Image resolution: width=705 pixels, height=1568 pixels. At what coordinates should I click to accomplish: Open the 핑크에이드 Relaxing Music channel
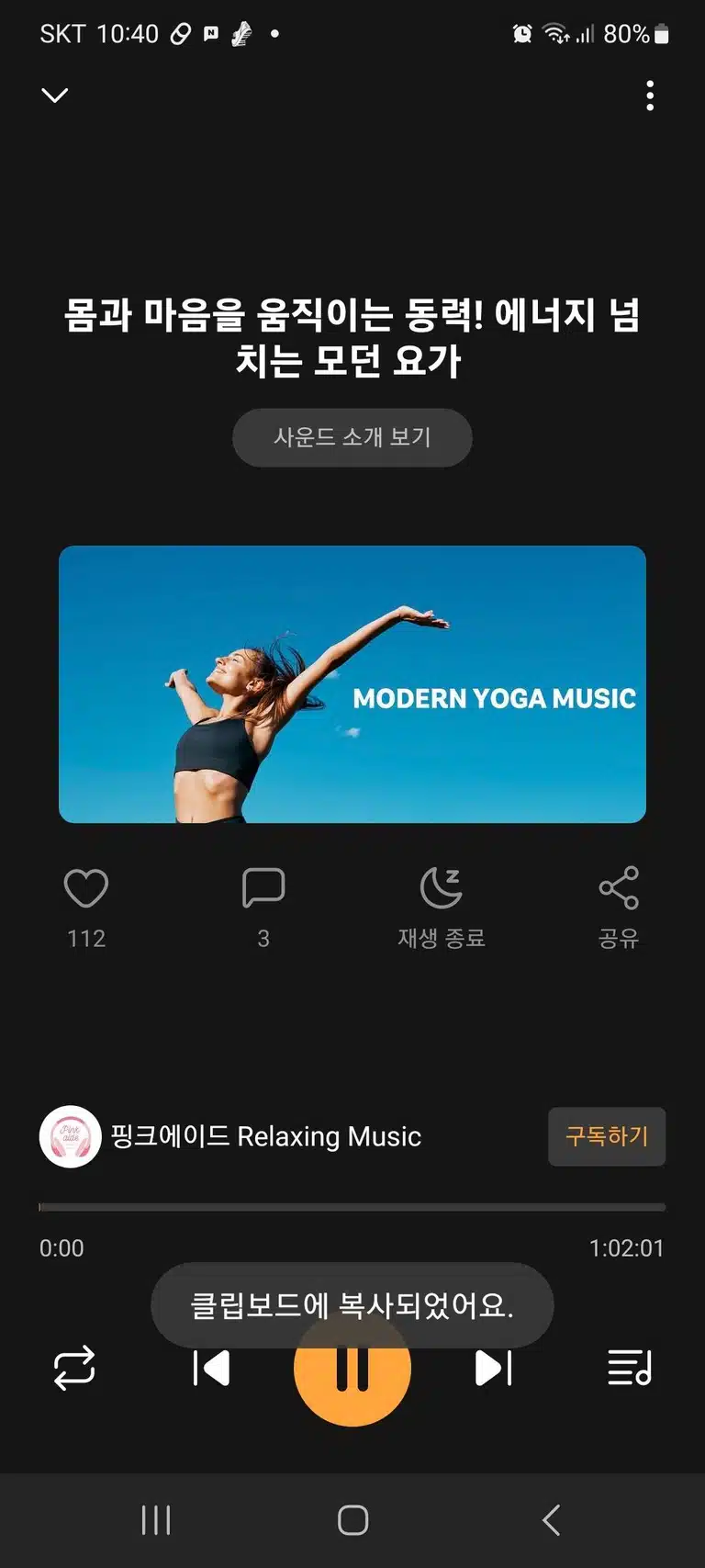point(230,1136)
